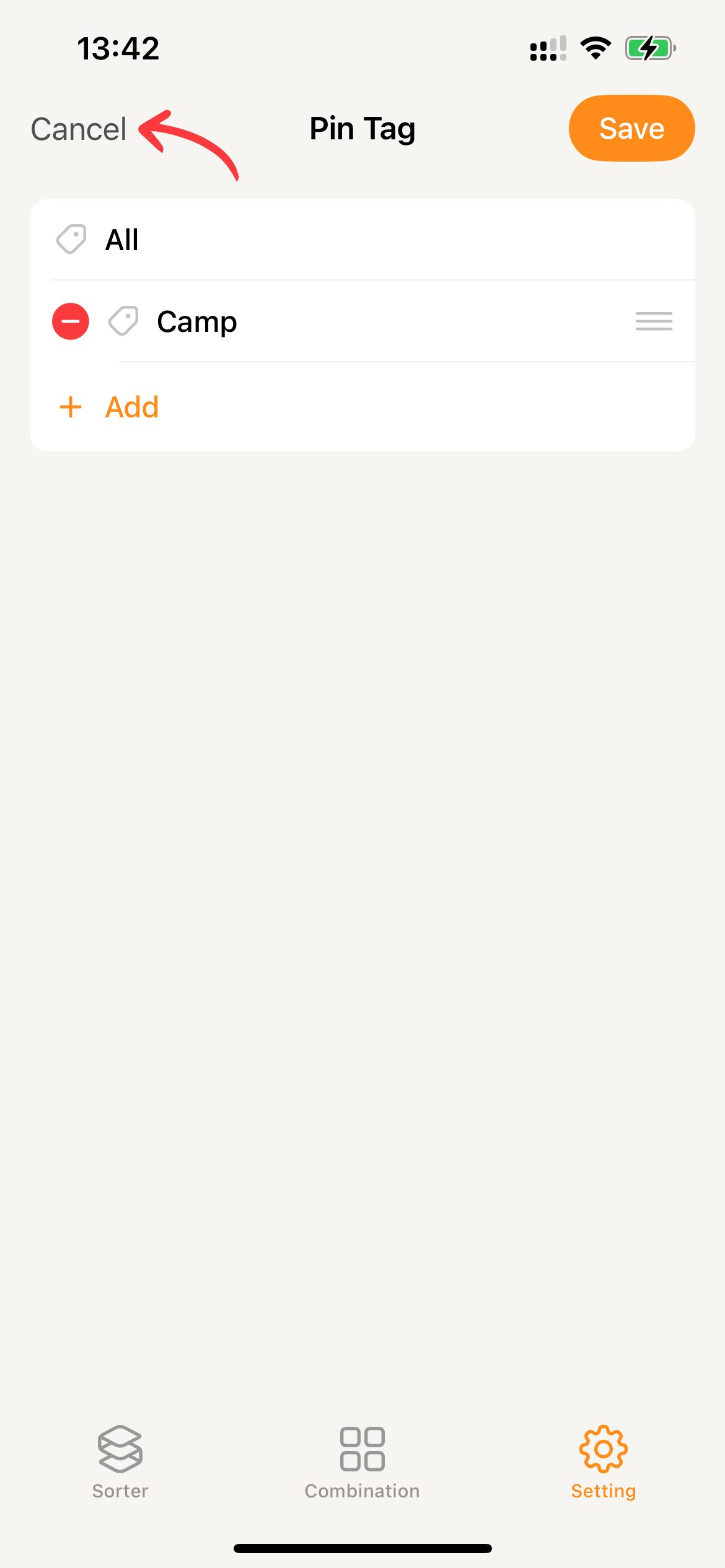Image resolution: width=725 pixels, height=1568 pixels.
Task: Remove the Camp tag with the minus icon
Action: 71,321
